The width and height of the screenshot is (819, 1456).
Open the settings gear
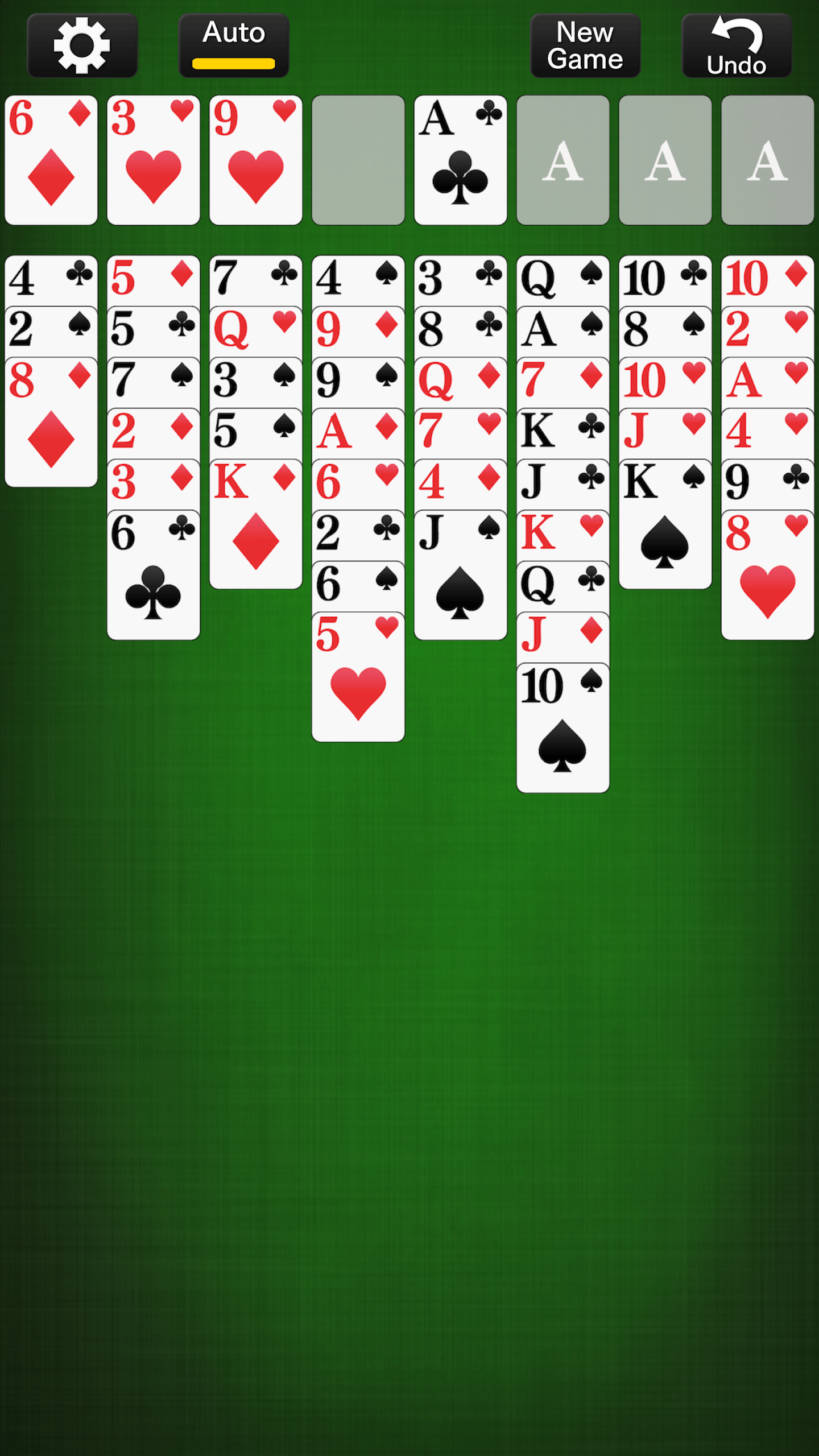click(x=82, y=45)
